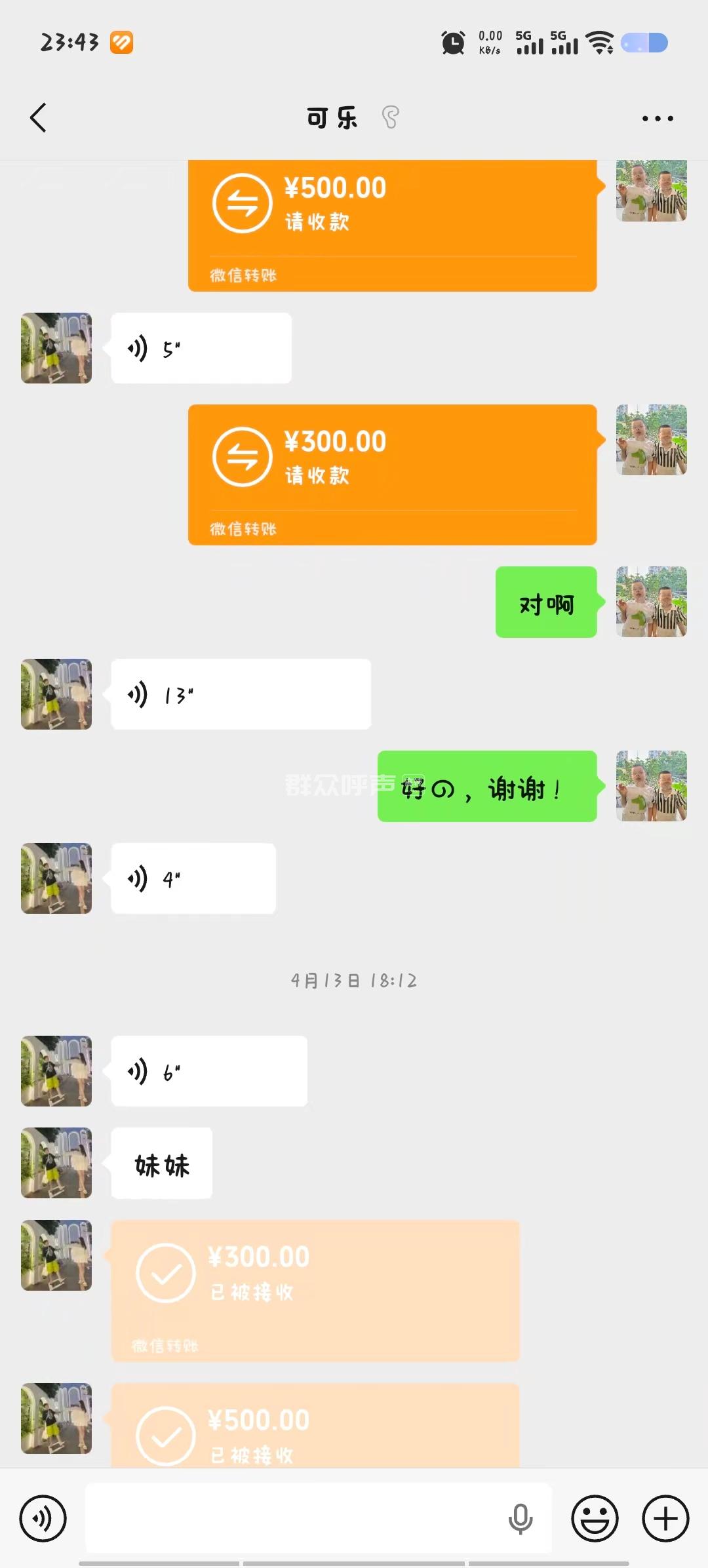Open my avatar beside 对啊

tap(651, 602)
